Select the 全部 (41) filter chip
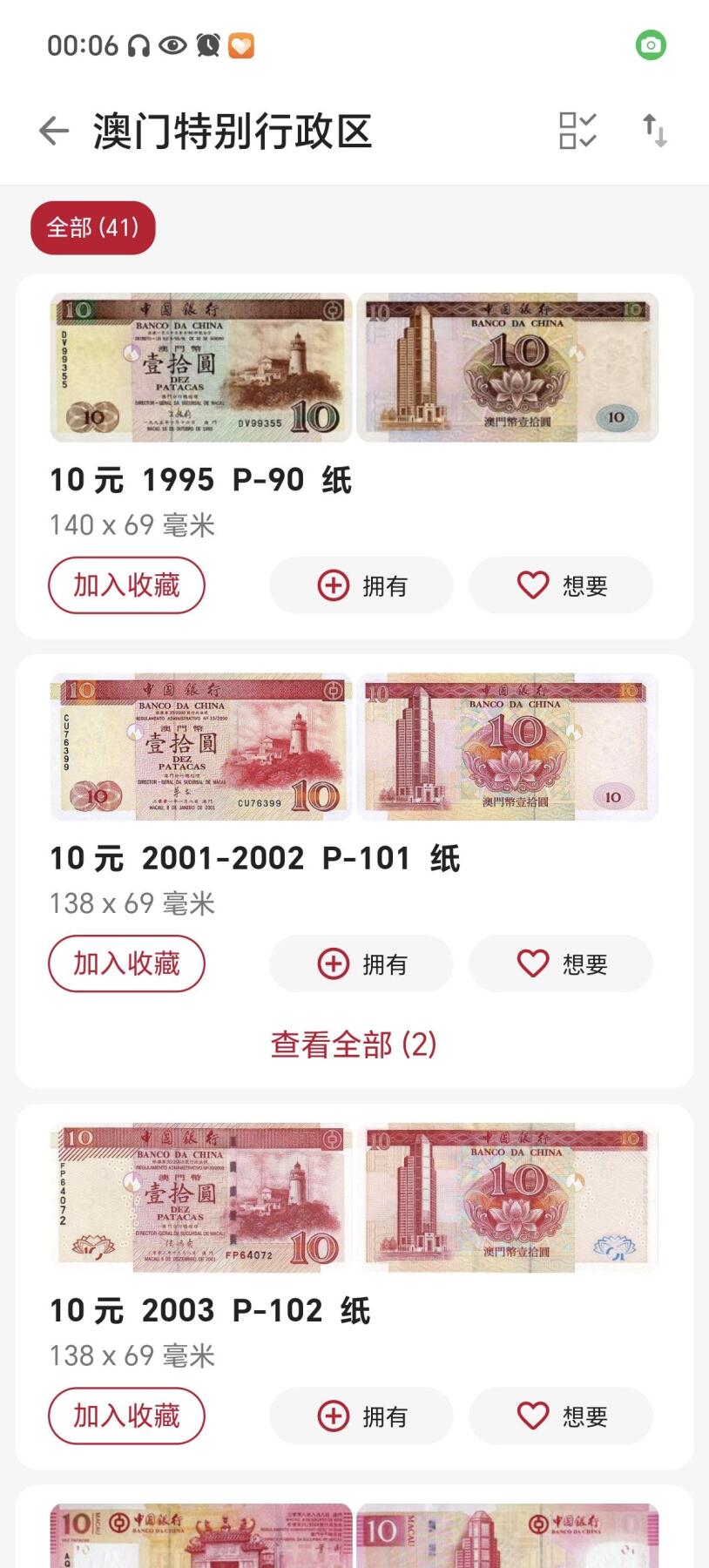The height and width of the screenshot is (1568, 709). (x=92, y=227)
